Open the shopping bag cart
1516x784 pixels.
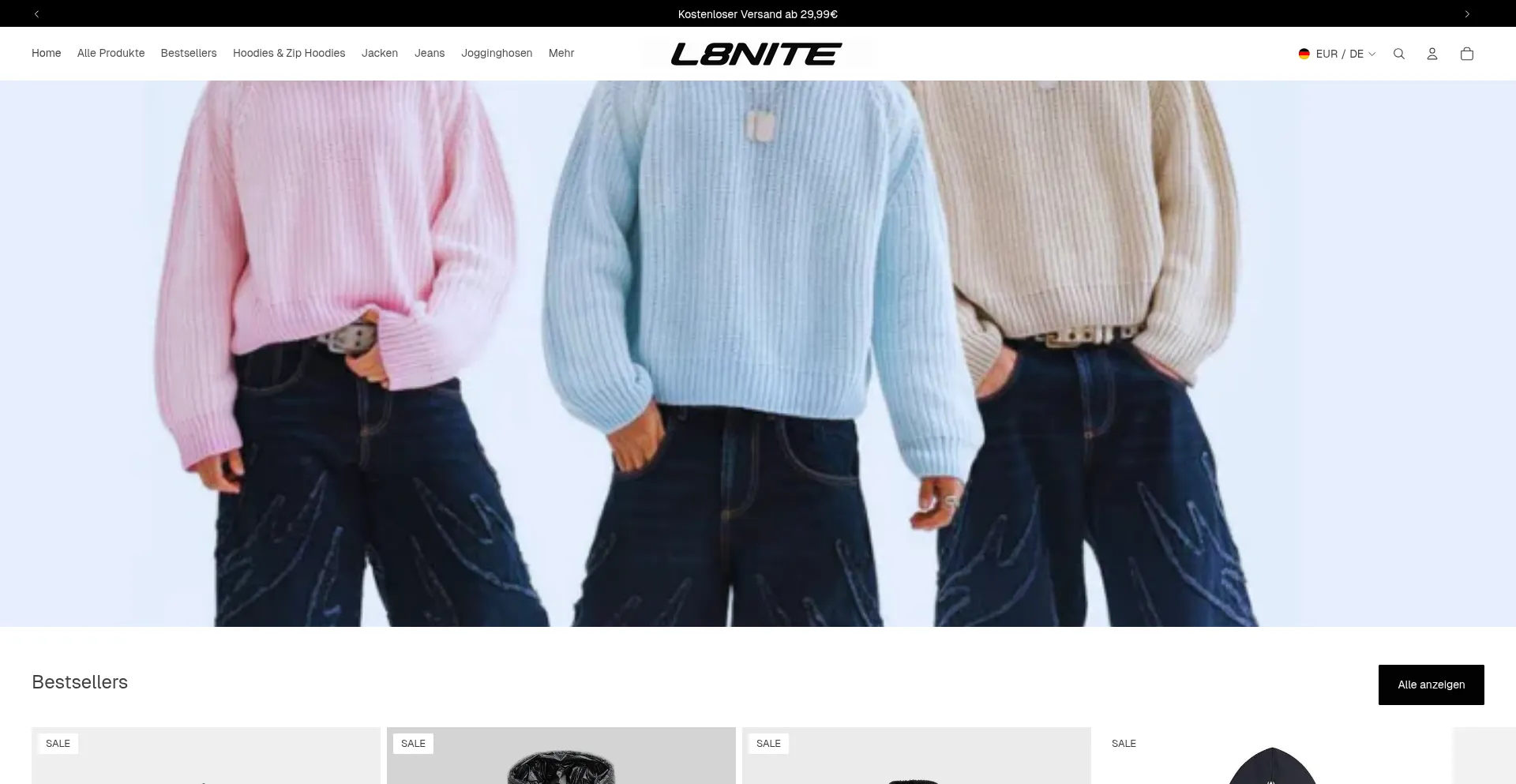pyautogui.click(x=1467, y=54)
